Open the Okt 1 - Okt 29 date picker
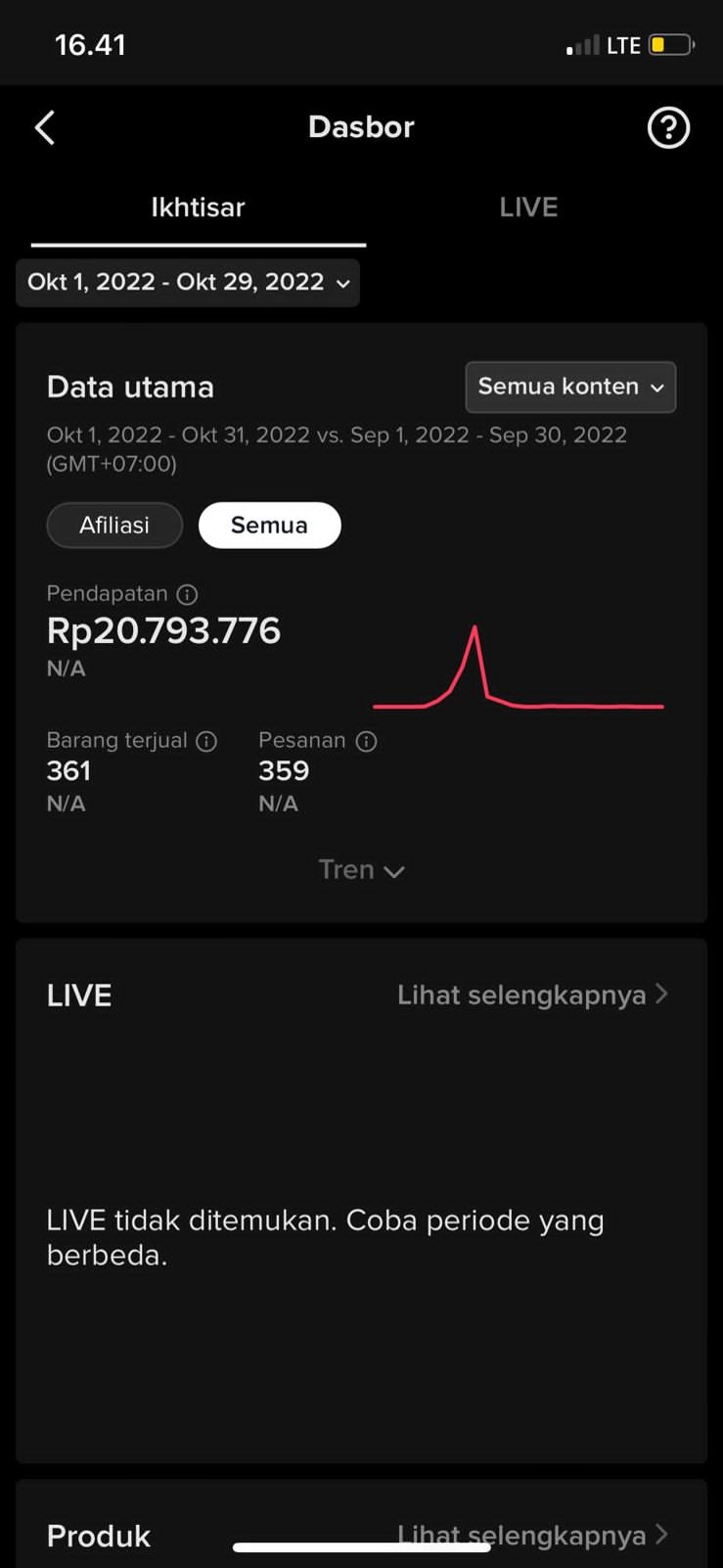Screen dimensions: 723x1568 (188, 283)
